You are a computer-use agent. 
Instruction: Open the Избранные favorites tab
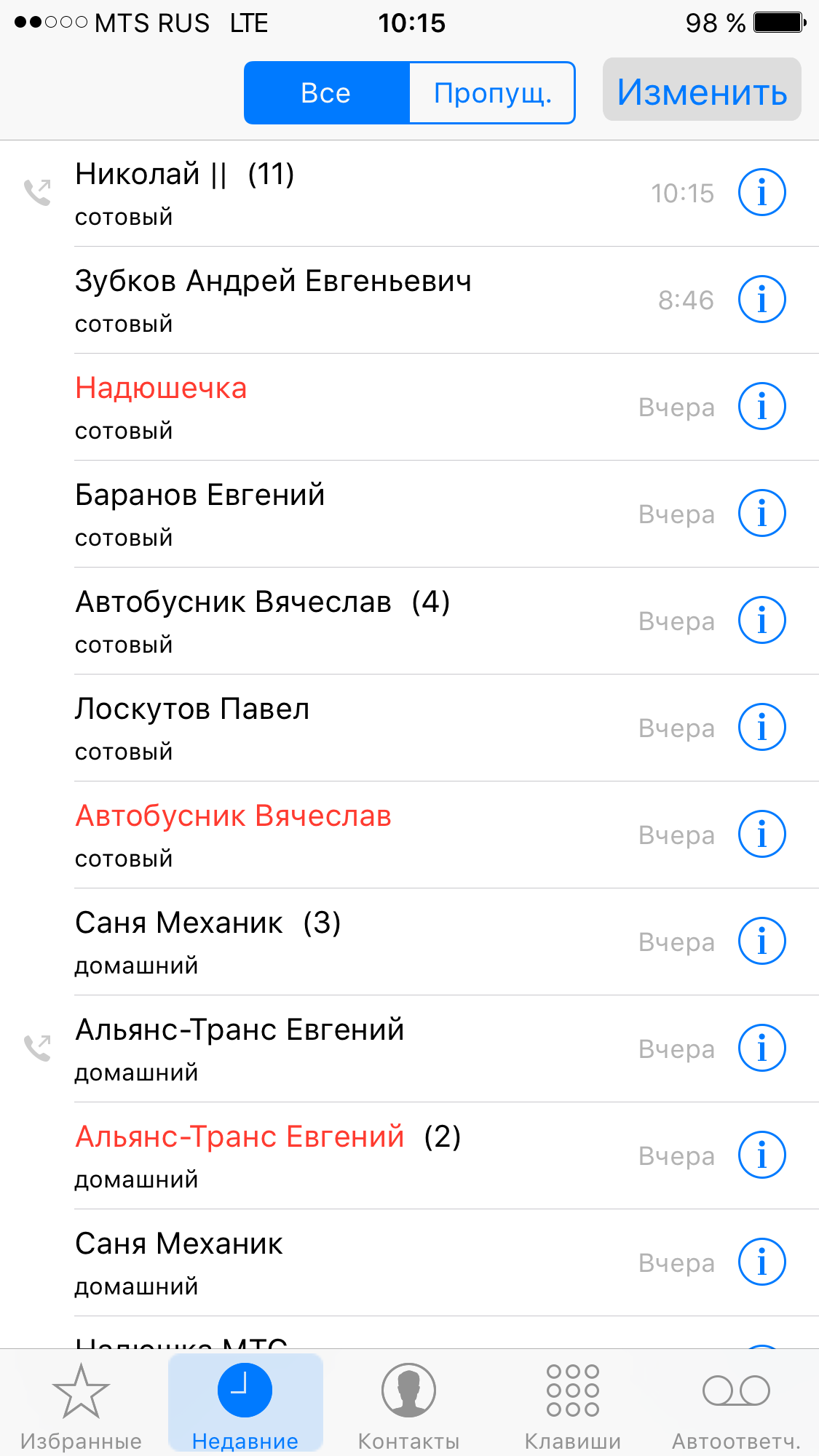pyautogui.click(x=81, y=1404)
